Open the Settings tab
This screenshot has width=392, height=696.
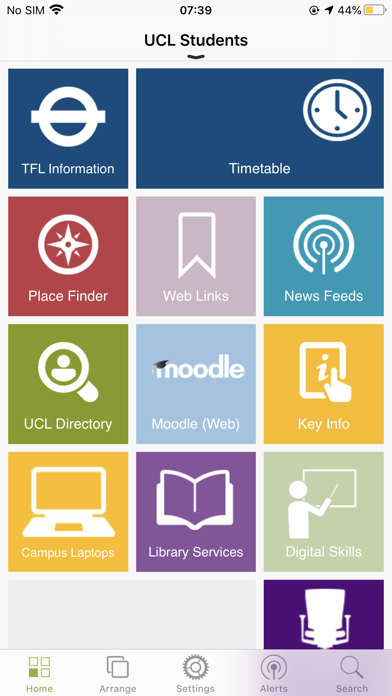[195, 674]
